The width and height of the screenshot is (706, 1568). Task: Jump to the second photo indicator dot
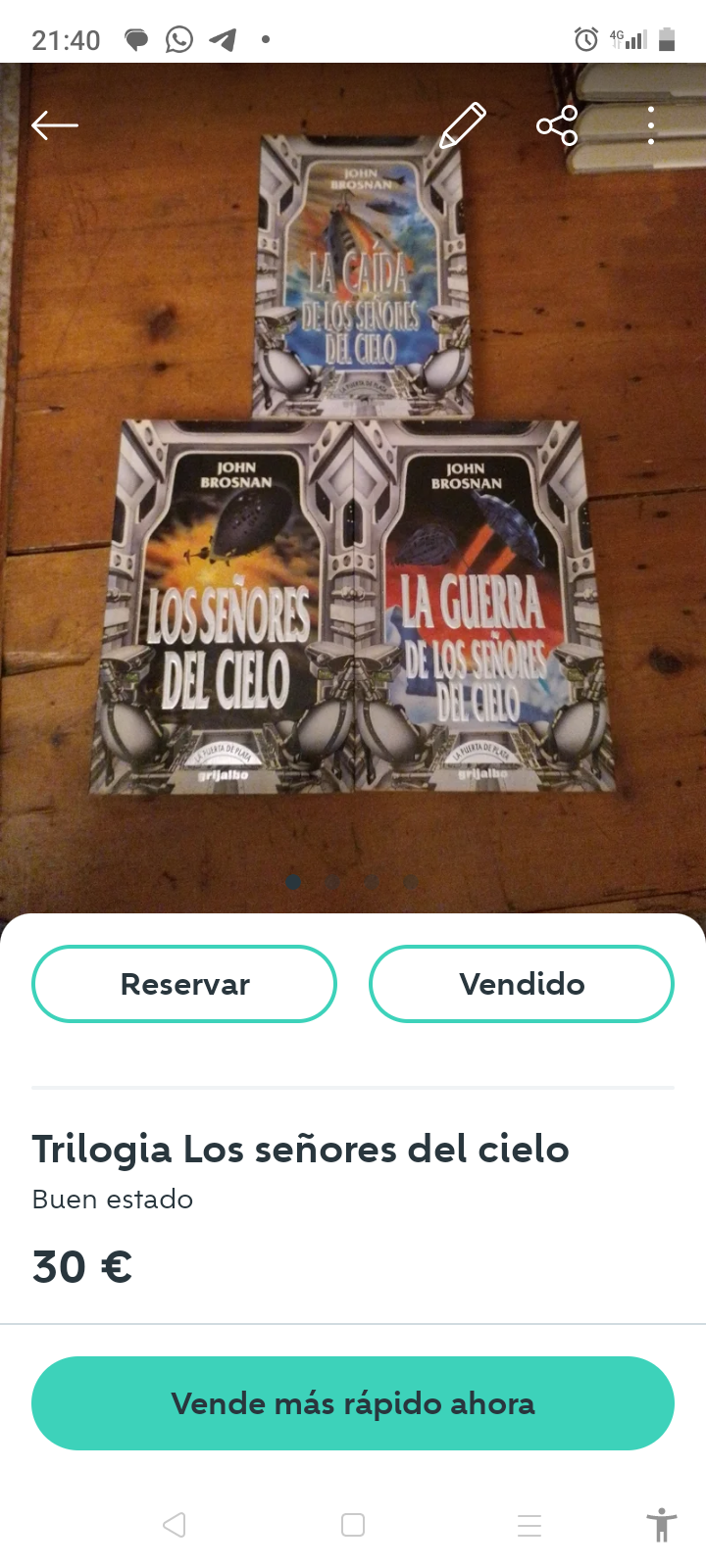point(333,882)
